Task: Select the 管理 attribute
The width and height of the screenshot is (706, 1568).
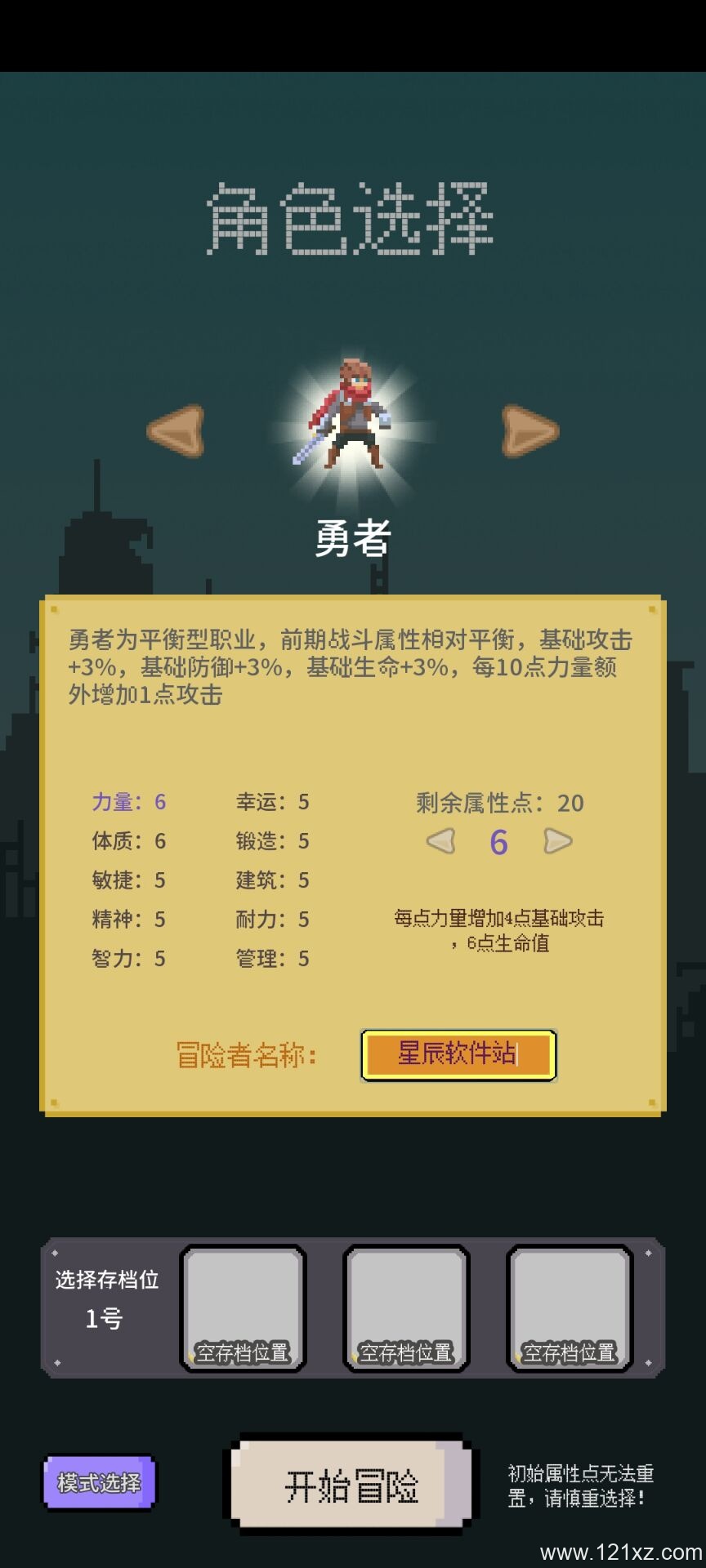Action: (x=273, y=959)
